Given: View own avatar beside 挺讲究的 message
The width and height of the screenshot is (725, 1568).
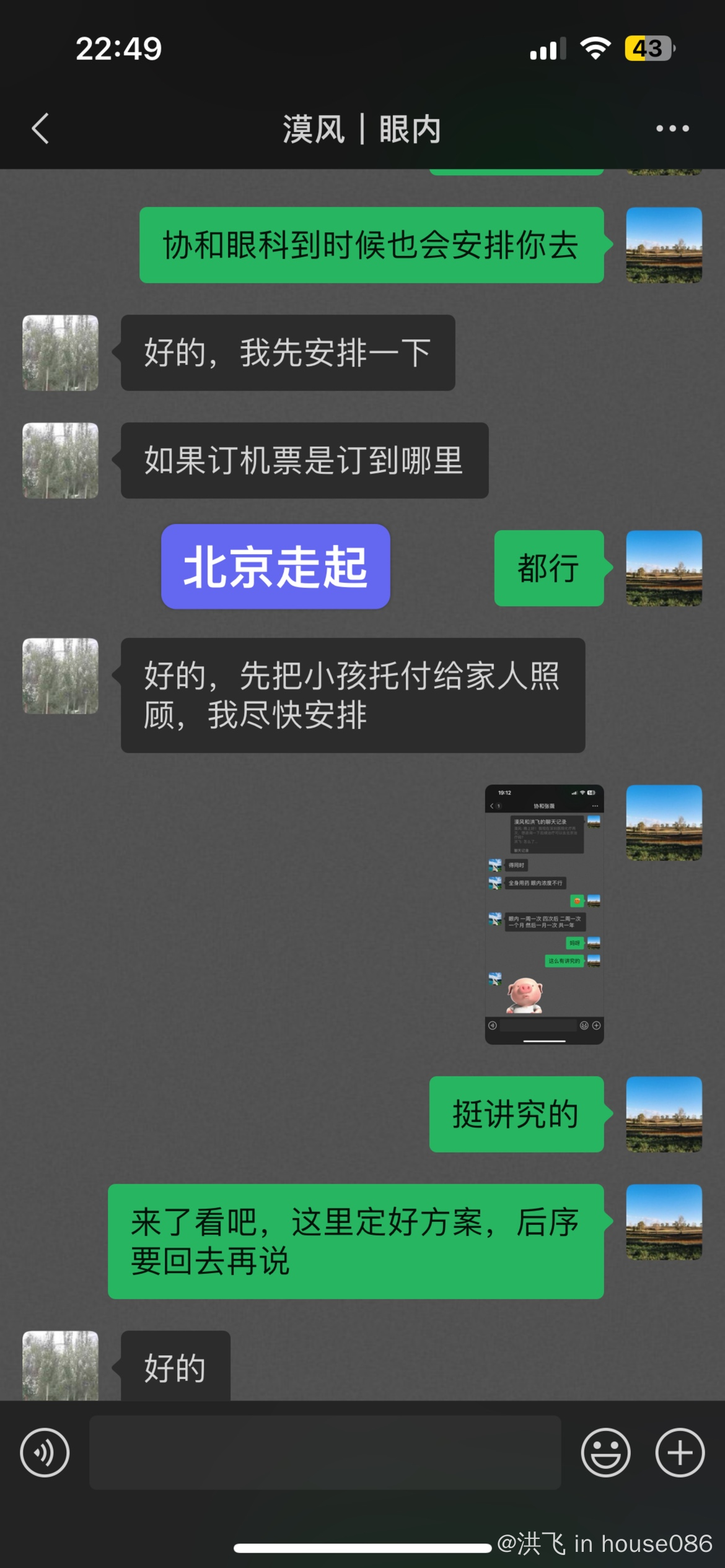Looking at the screenshot, I should click(x=664, y=1114).
